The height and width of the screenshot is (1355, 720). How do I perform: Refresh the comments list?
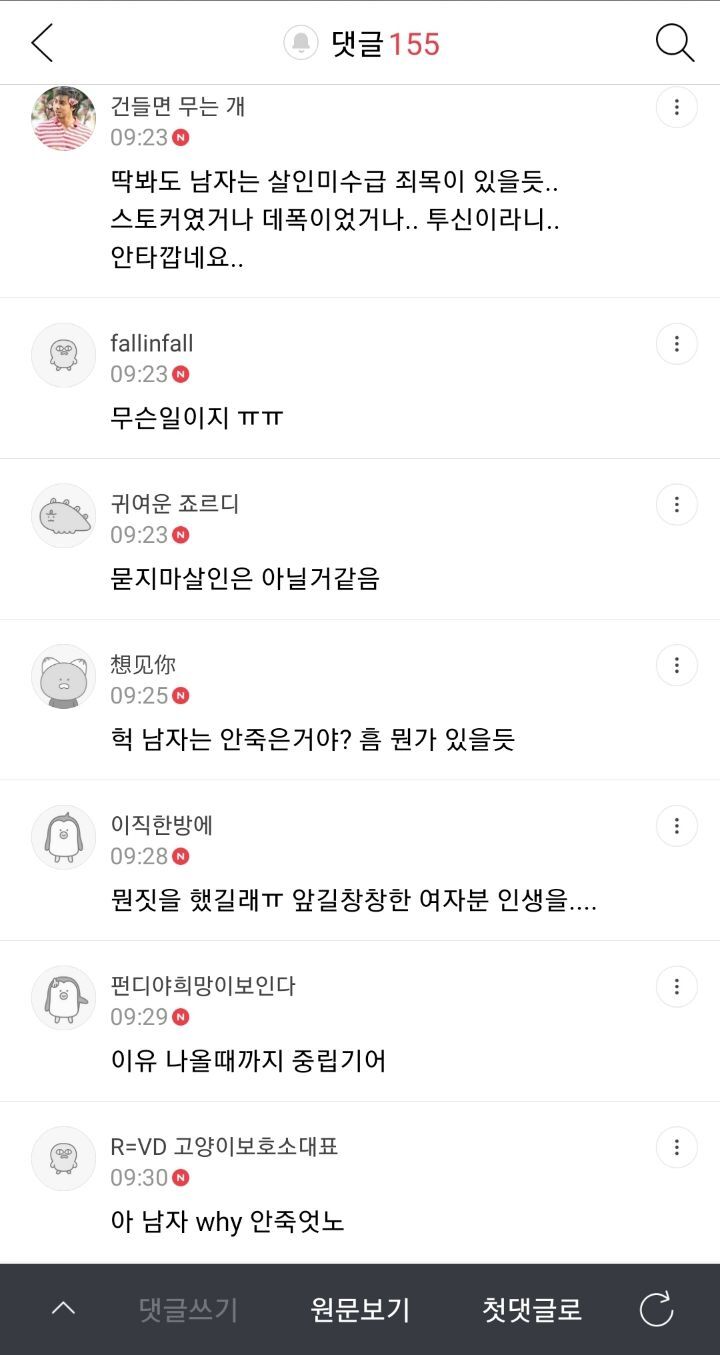pyautogui.click(x=657, y=1309)
